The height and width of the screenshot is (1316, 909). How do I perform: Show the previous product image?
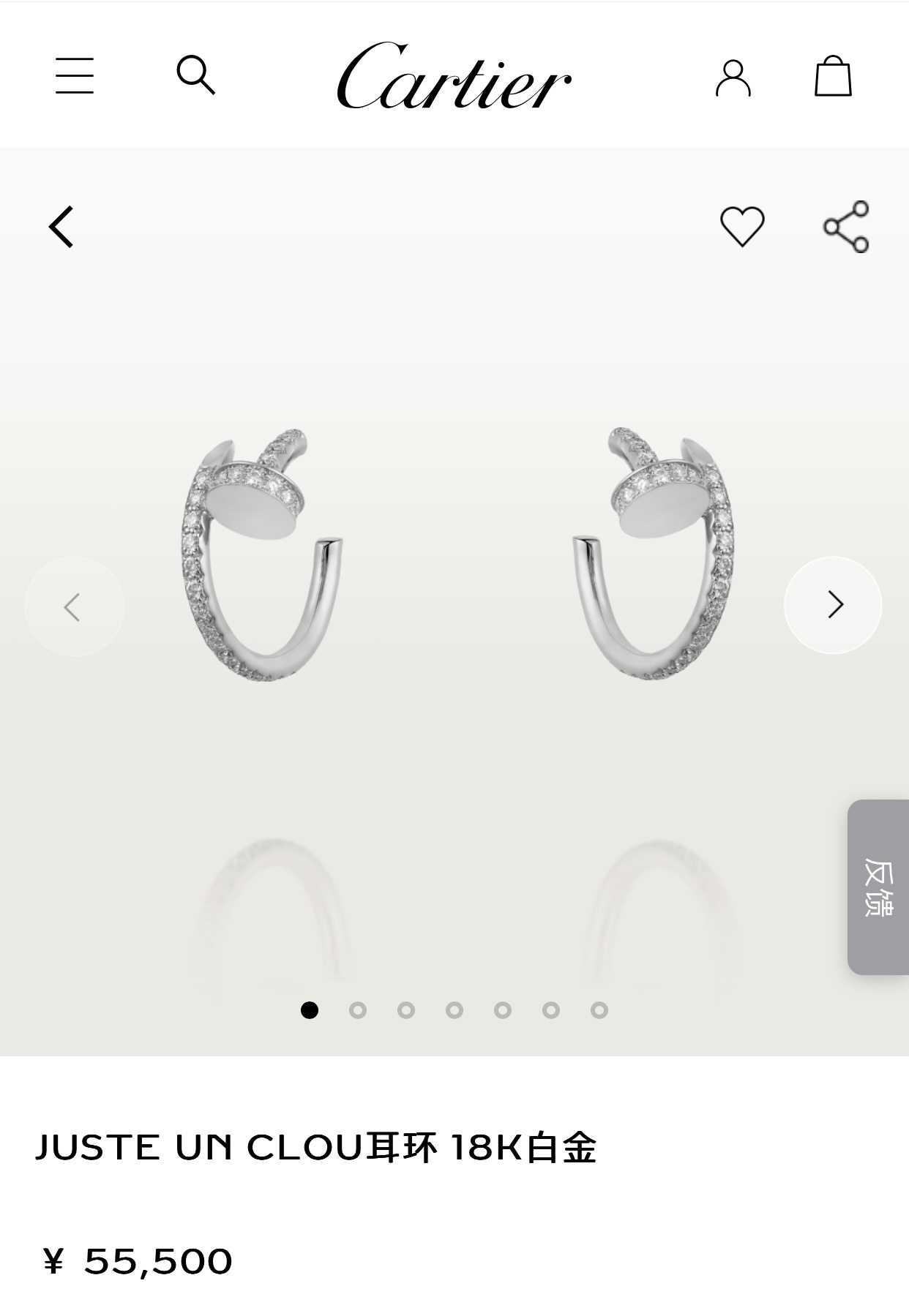pos(74,606)
